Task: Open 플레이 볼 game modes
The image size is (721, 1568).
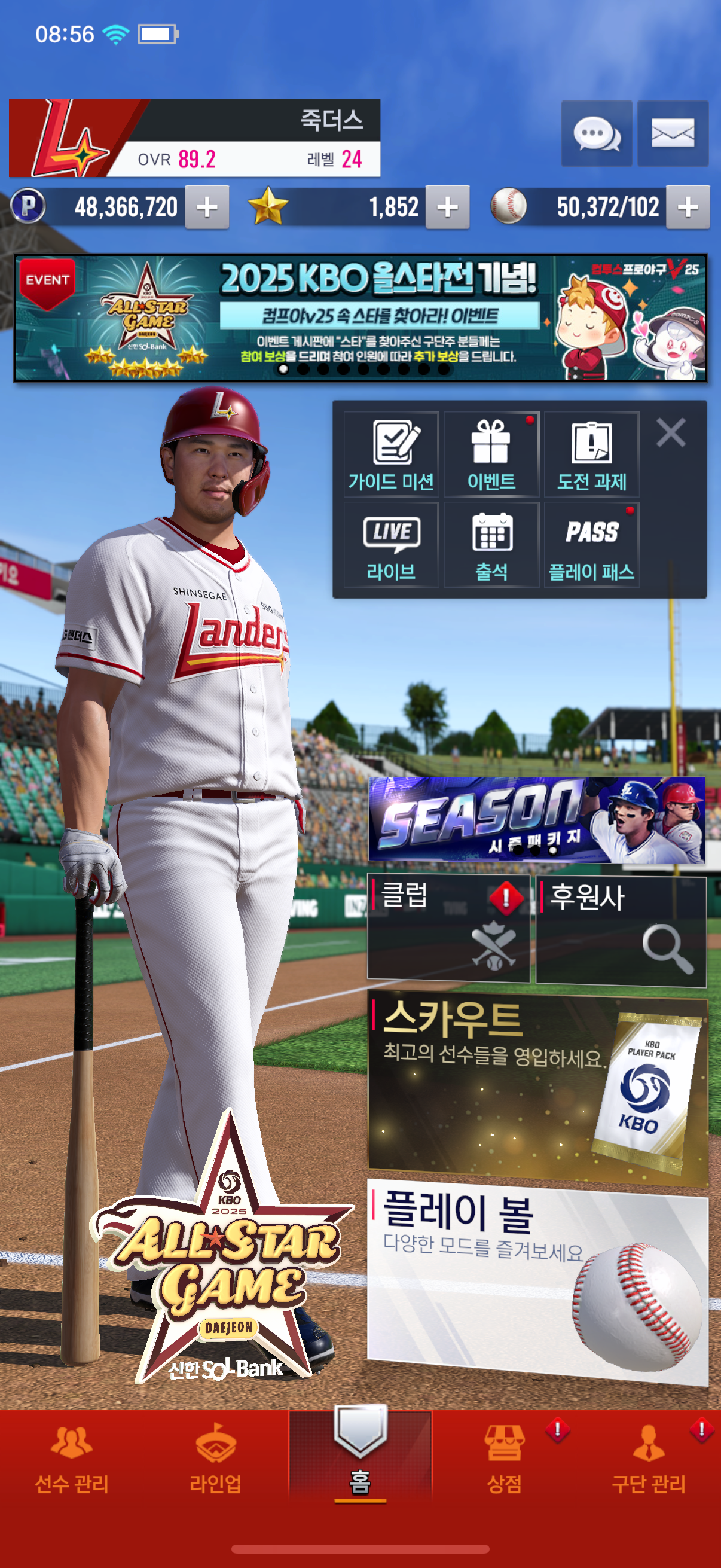Action: click(x=538, y=1282)
